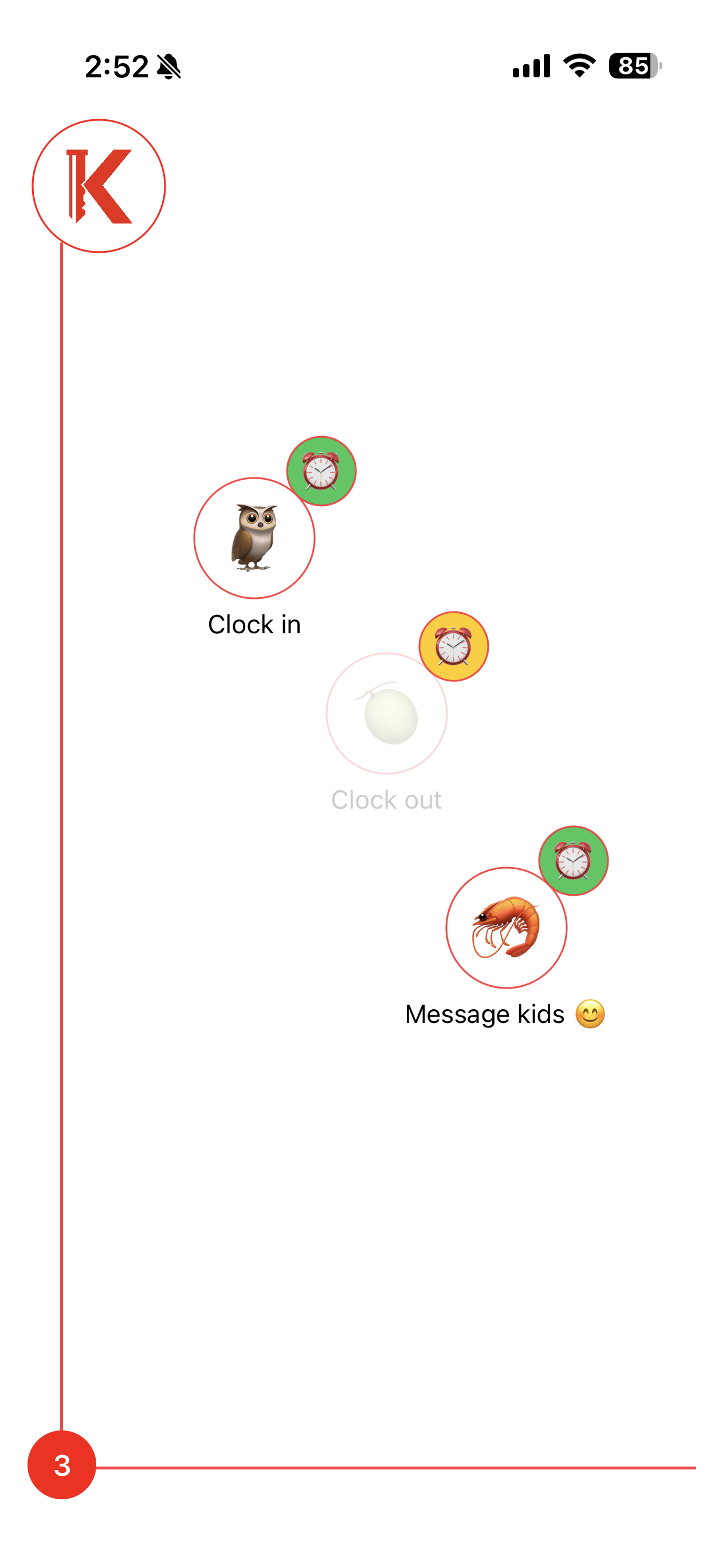
Task: Open the Clock in owl bubble
Action: [x=254, y=538]
